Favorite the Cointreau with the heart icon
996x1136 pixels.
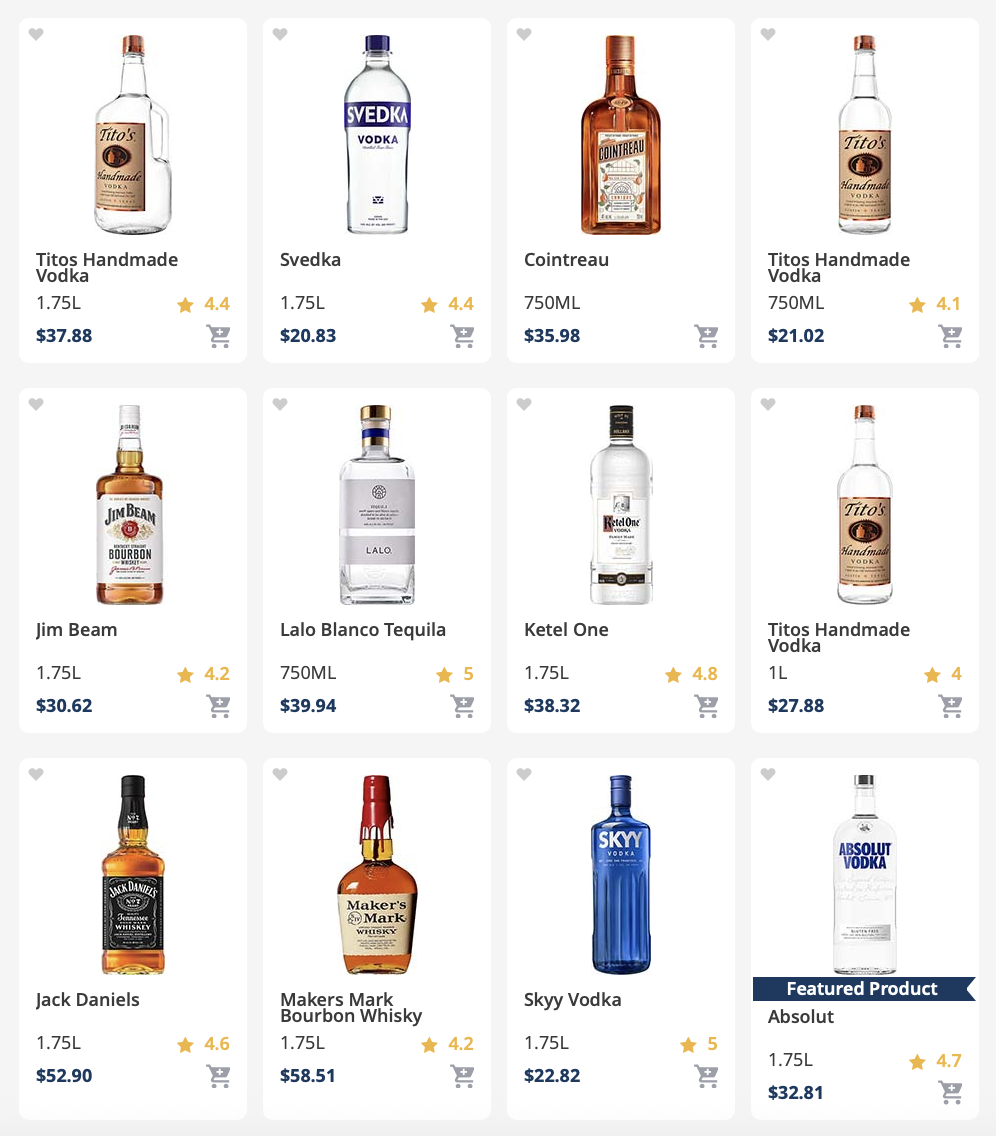[x=524, y=35]
